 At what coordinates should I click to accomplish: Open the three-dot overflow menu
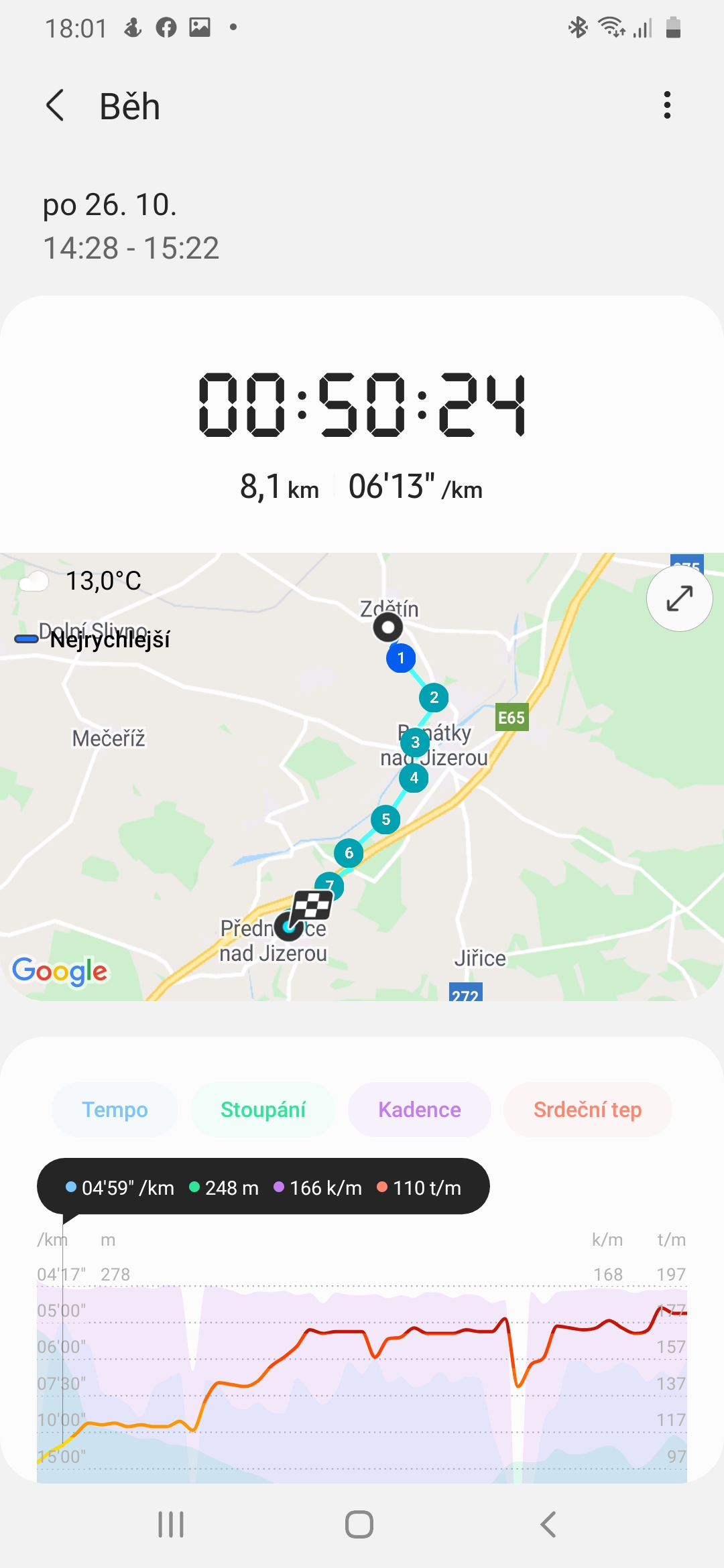(666, 105)
